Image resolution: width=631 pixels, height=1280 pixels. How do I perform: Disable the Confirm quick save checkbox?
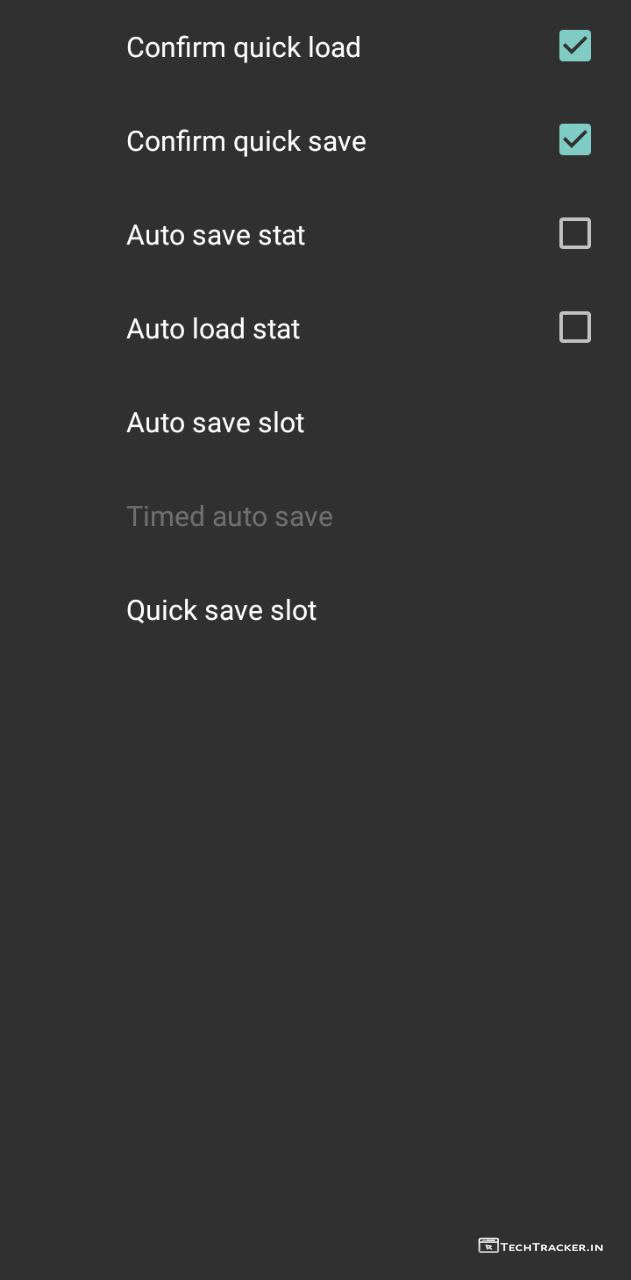point(574,140)
